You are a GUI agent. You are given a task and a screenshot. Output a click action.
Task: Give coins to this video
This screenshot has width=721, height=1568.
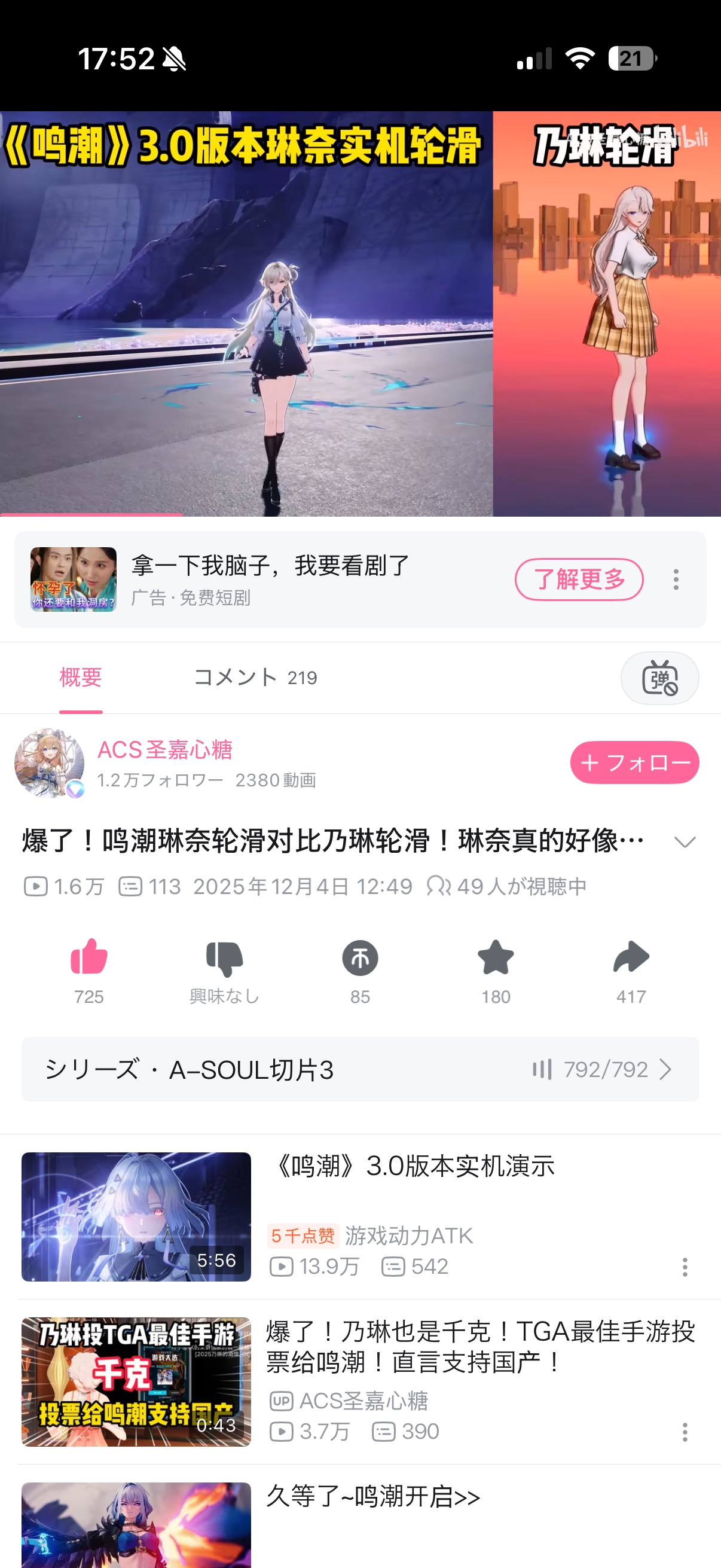[x=359, y=959]
